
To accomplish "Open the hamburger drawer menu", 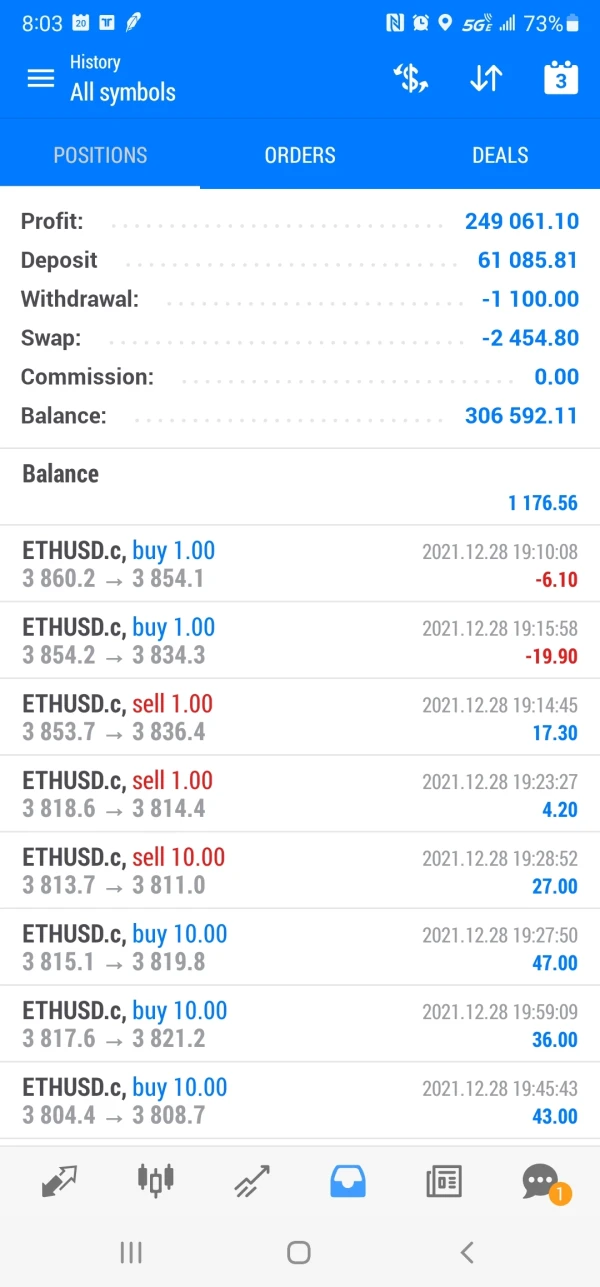I will coord(41,79).
